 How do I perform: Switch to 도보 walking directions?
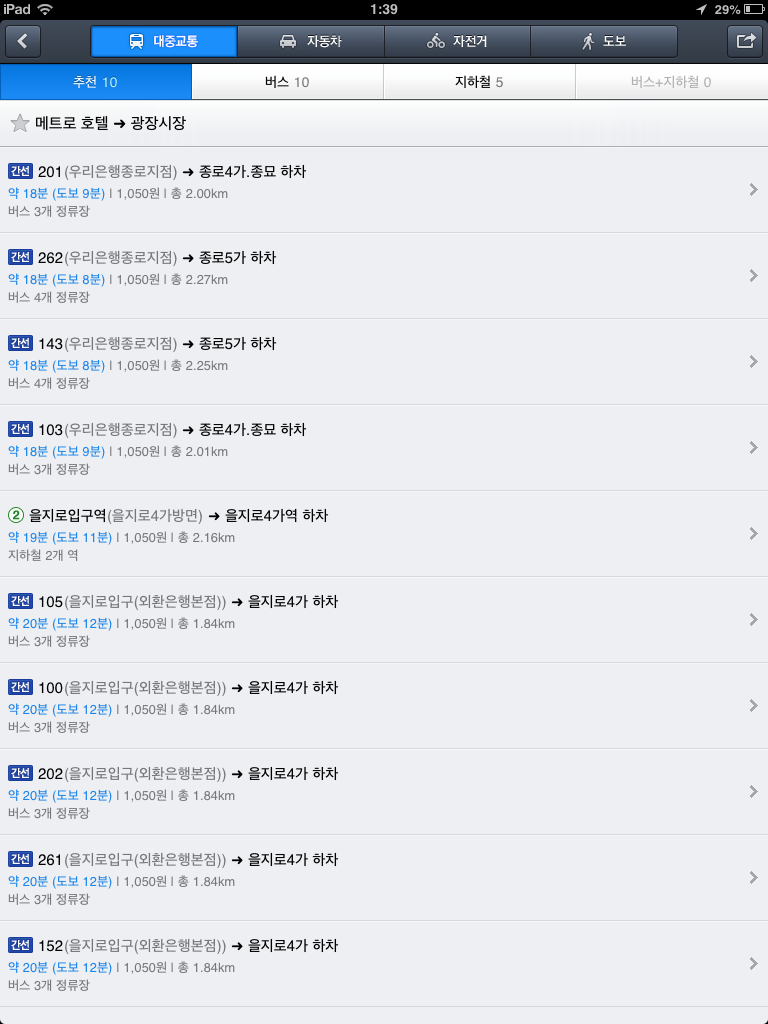[603, 41]
